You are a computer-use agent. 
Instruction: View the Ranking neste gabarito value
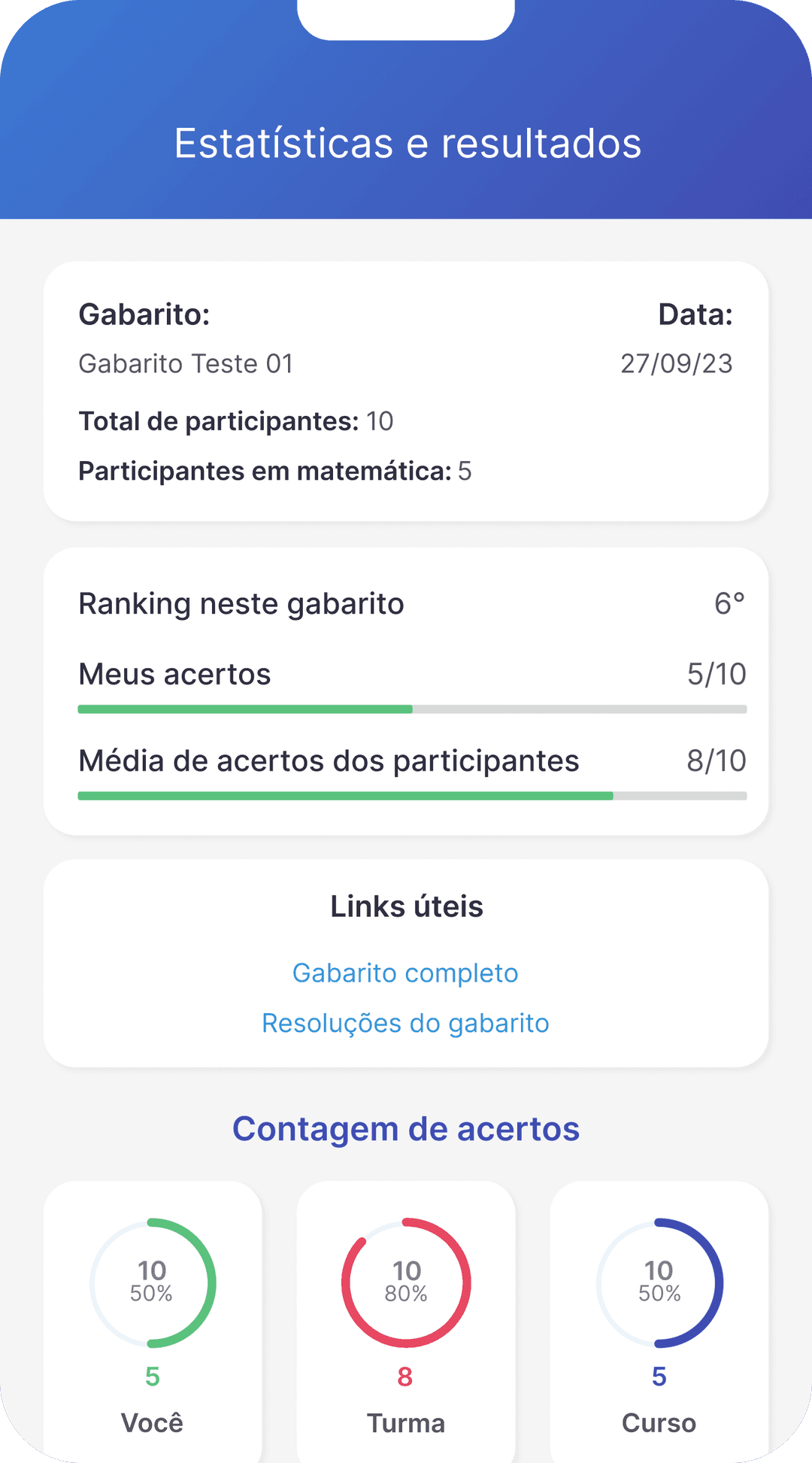tap(728, 603)
